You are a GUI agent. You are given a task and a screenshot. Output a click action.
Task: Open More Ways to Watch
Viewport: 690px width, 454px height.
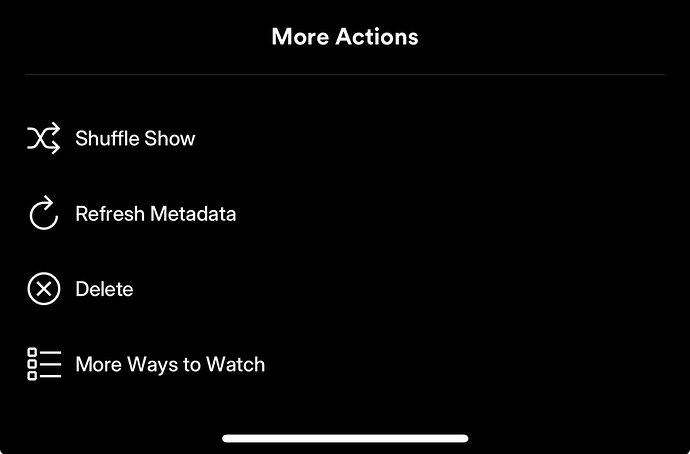pyautogui.click(x=169, y=364)
